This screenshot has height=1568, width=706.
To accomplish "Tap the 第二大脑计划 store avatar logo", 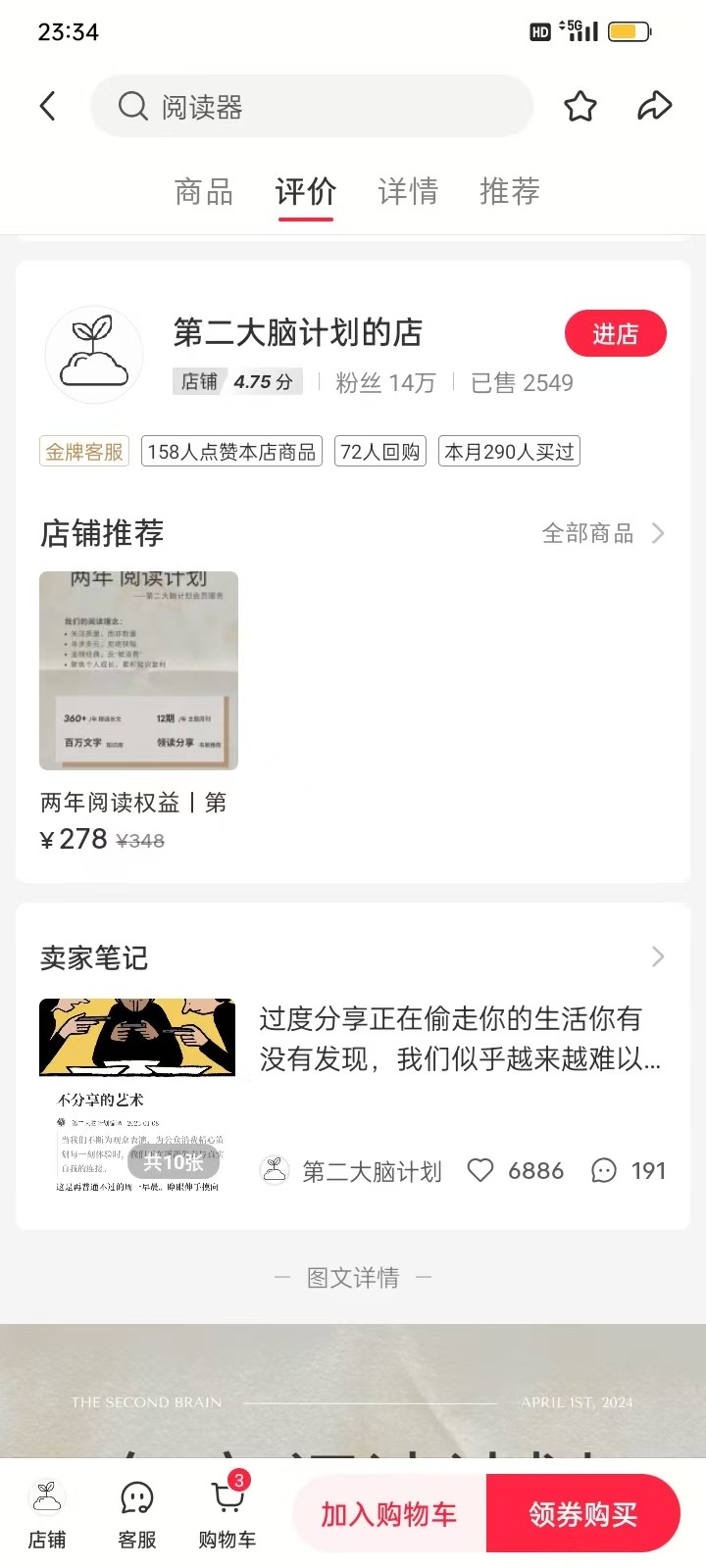I will [x=276, y=1168].
